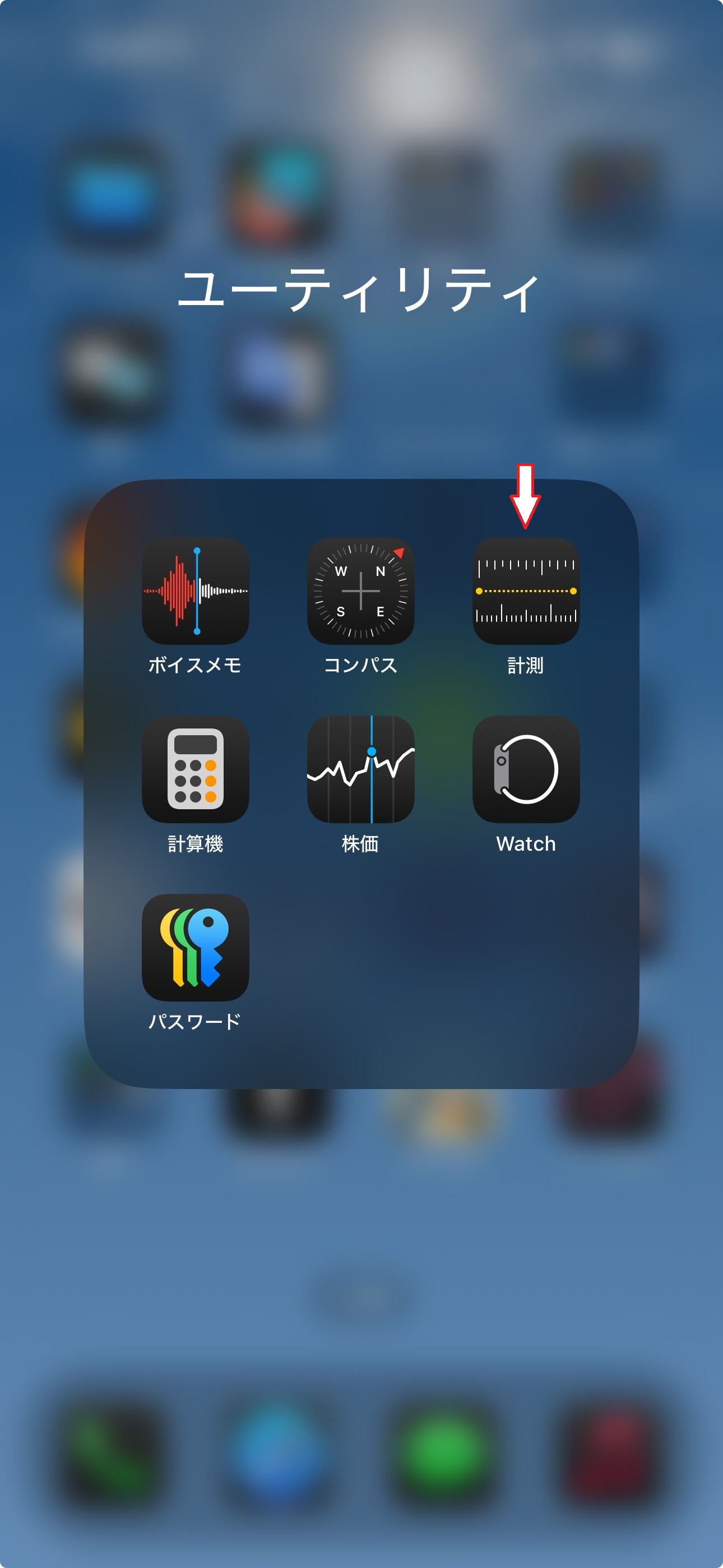This screenshot has width=723, height=1568.
Task: Open the 計測 (Measure) app
Action: click(526, 591)
